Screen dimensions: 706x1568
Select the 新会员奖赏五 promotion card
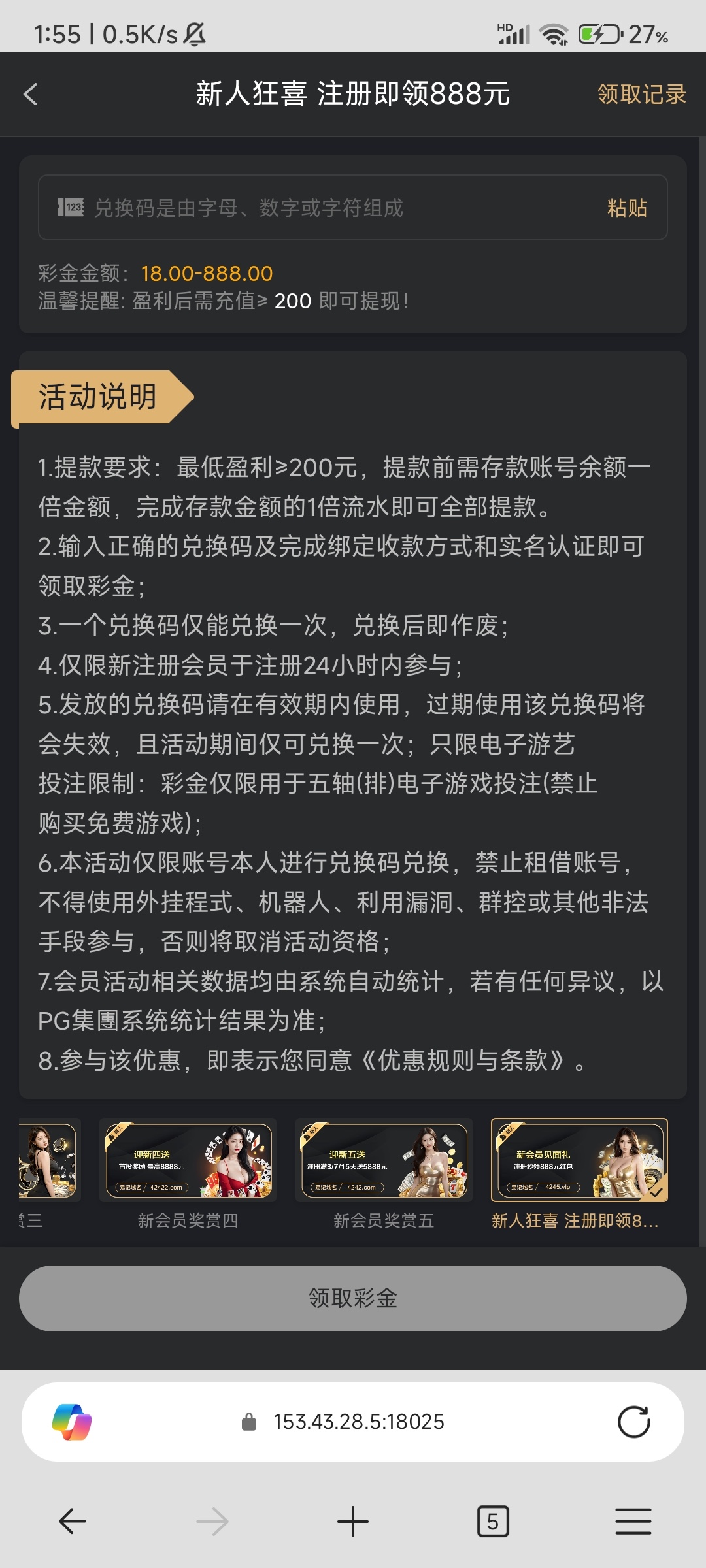(x=384, y=1161)
